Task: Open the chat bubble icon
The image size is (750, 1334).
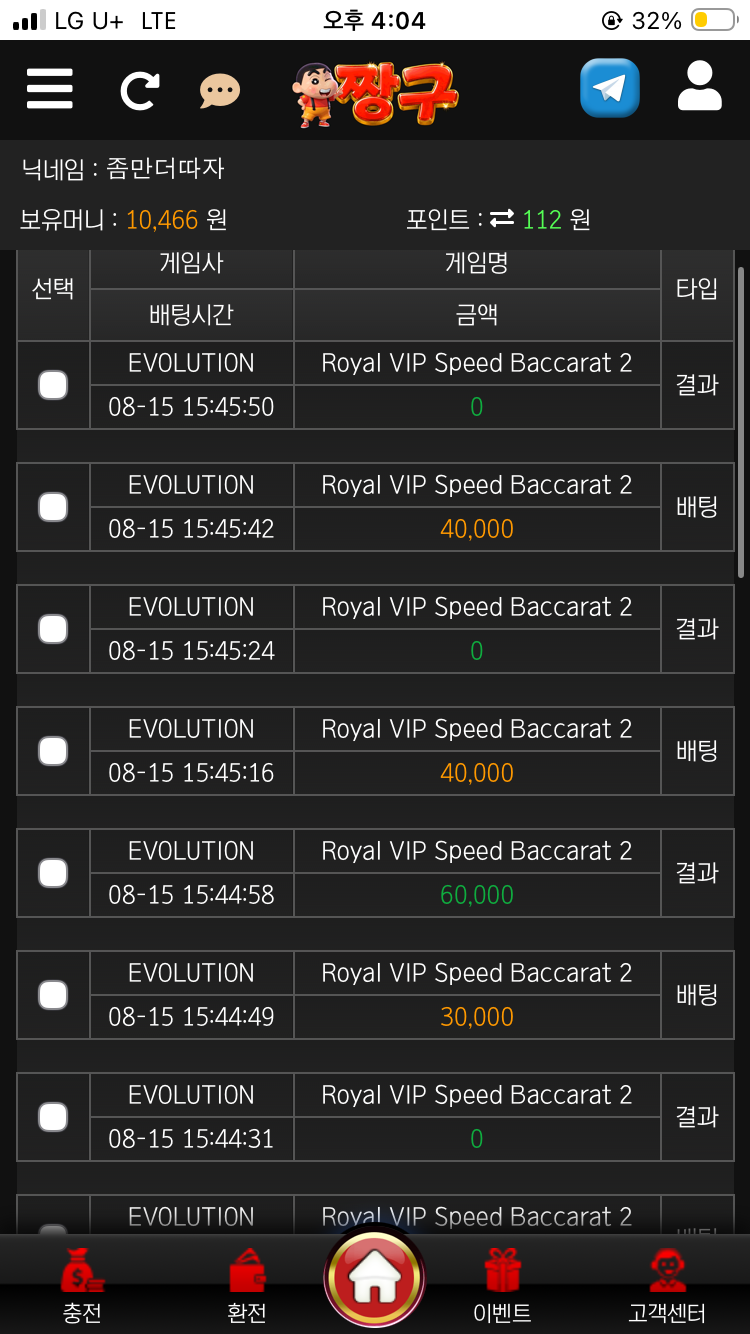Action: [x=220, y=91]
